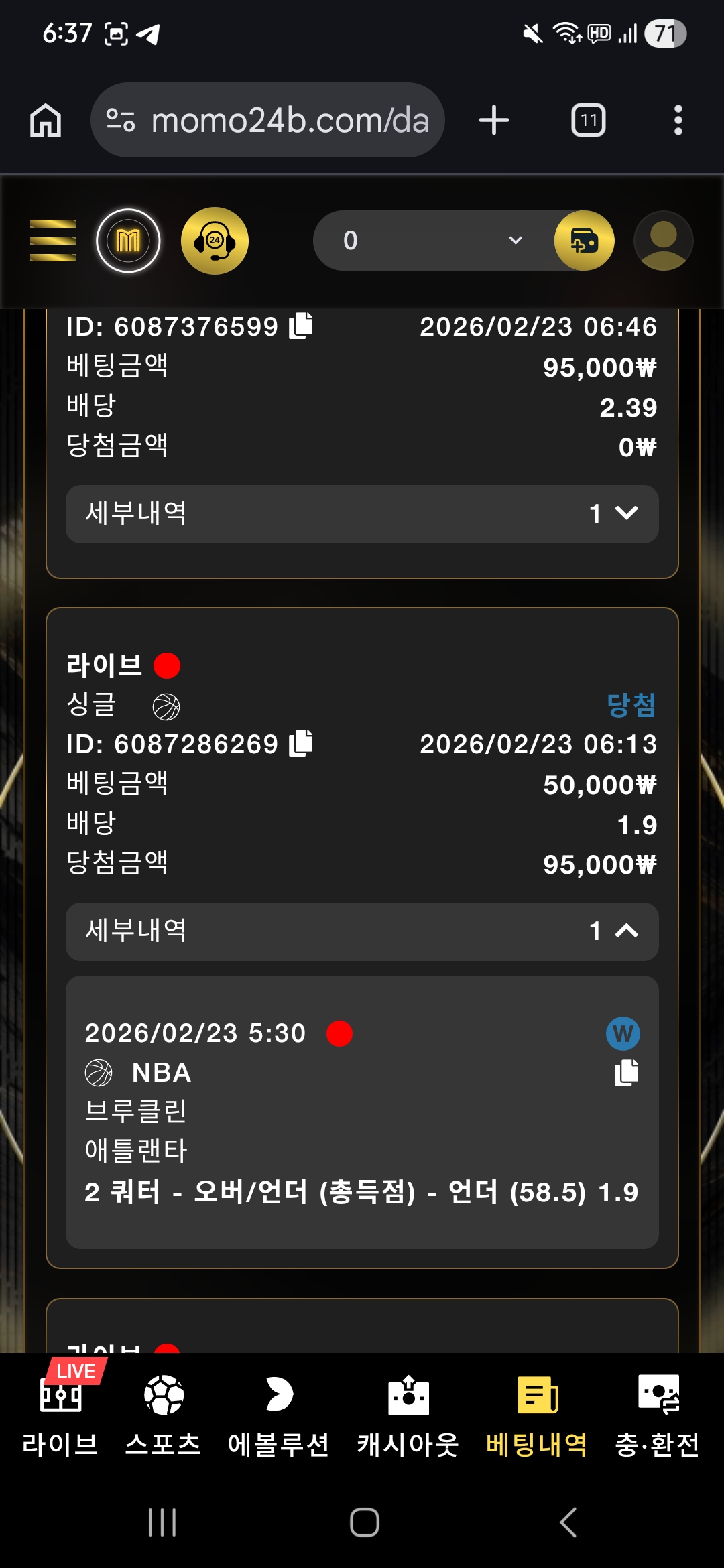
Task: Switch to the 라이브 tab
Action: [60, 1409]
